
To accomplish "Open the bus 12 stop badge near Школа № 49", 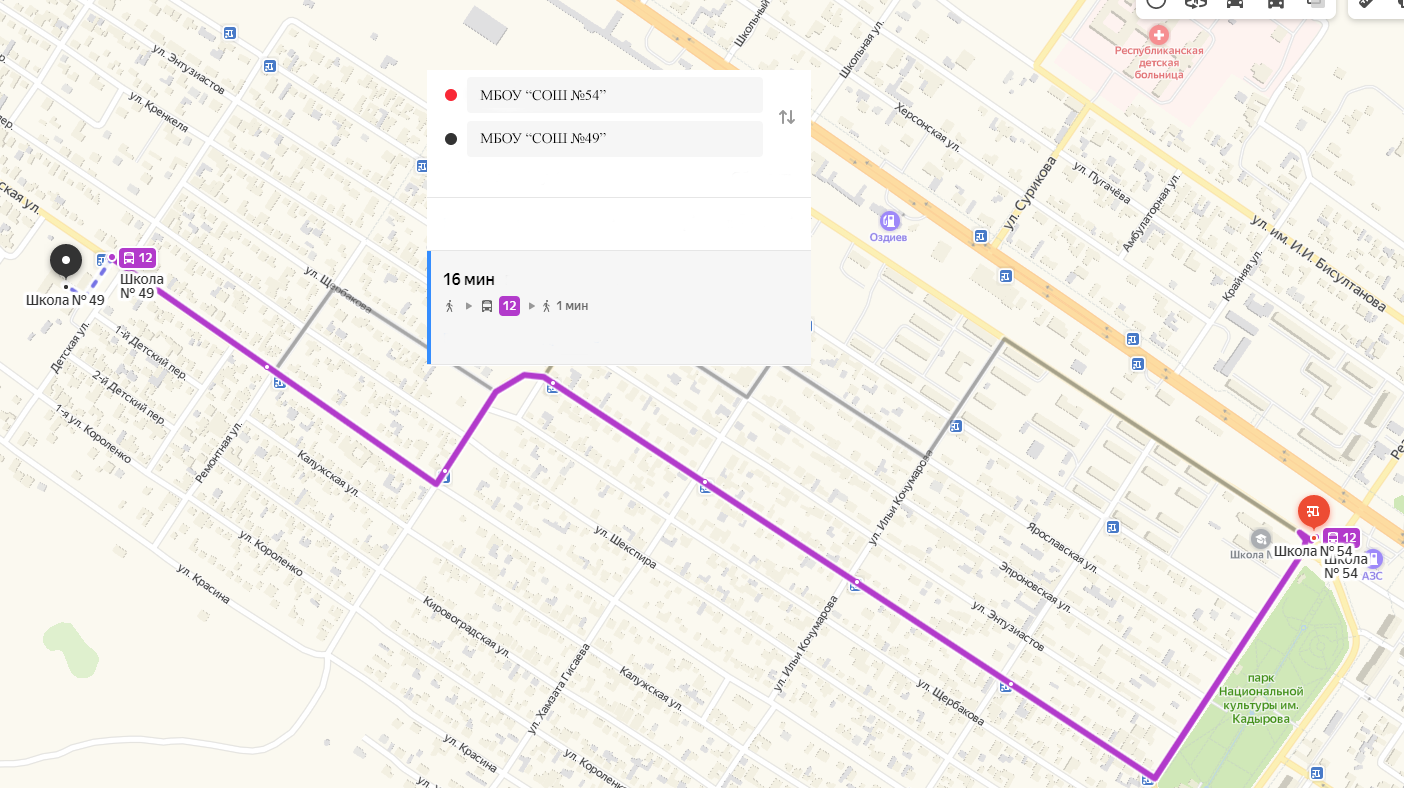I will coord(138,258).
